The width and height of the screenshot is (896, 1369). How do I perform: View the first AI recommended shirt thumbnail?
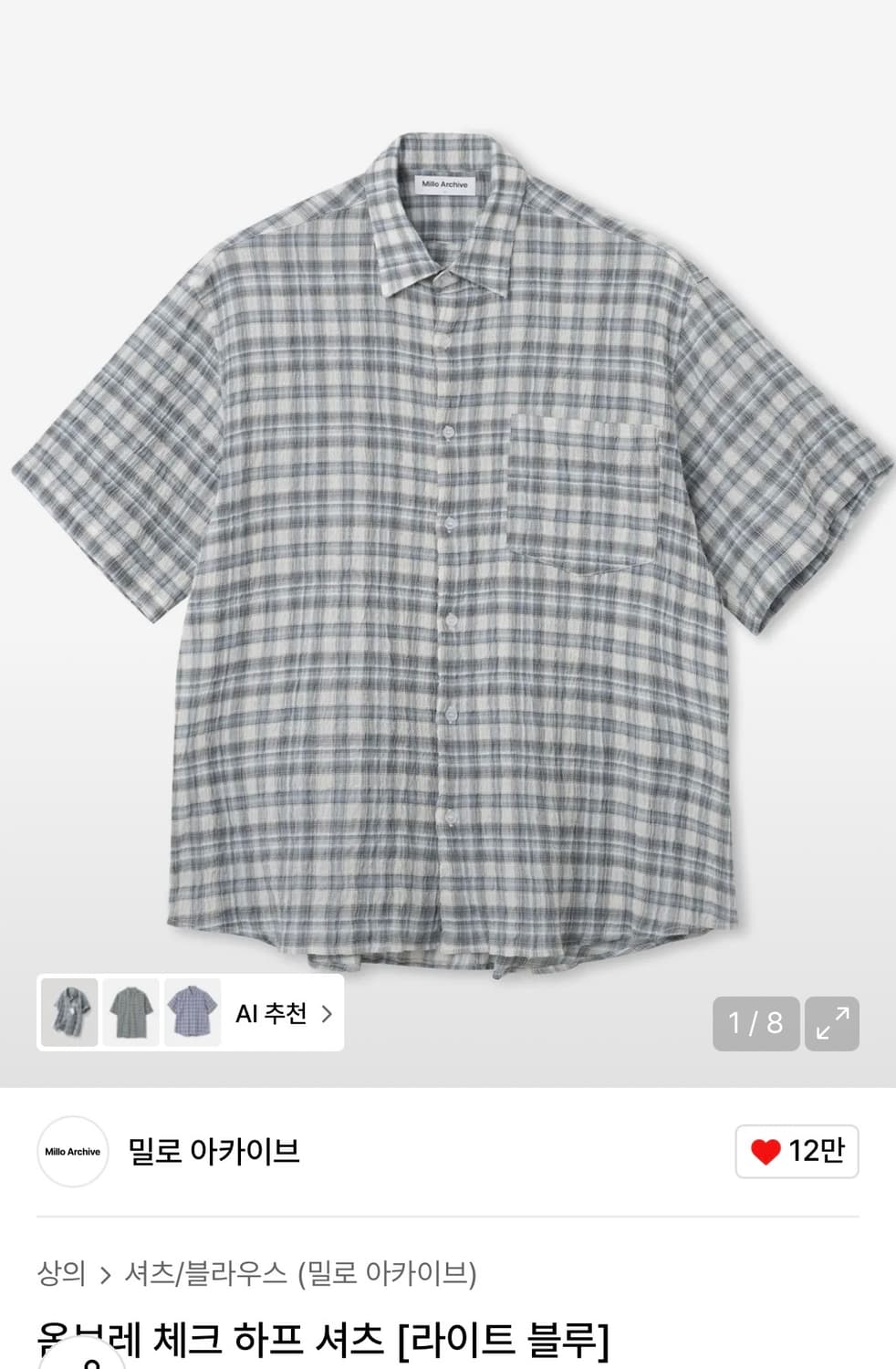pyautogui.click(x=69, y=1013)
